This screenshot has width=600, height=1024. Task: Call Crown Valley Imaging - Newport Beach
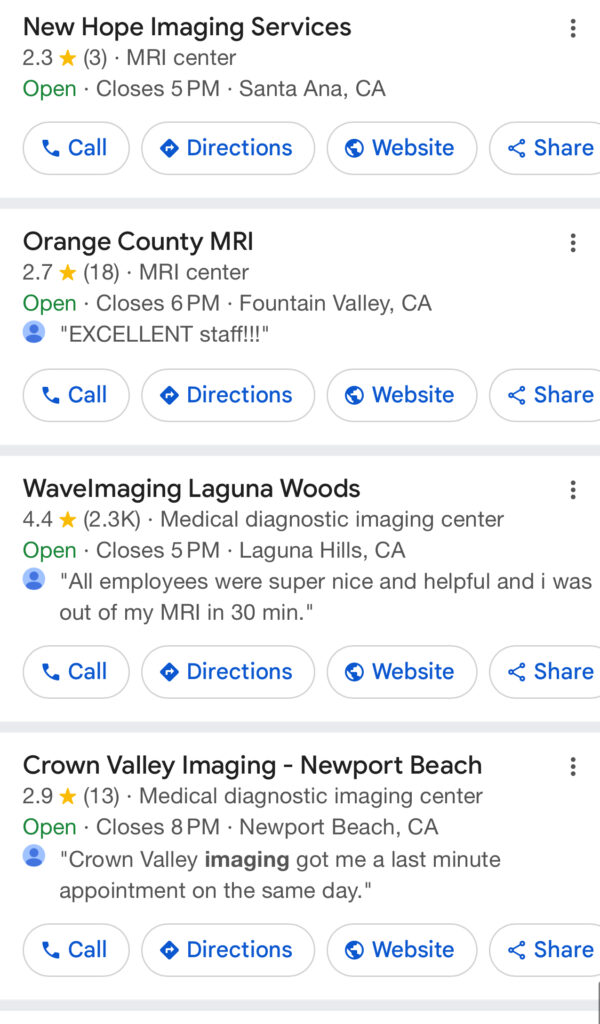click(x=76, y=949)
